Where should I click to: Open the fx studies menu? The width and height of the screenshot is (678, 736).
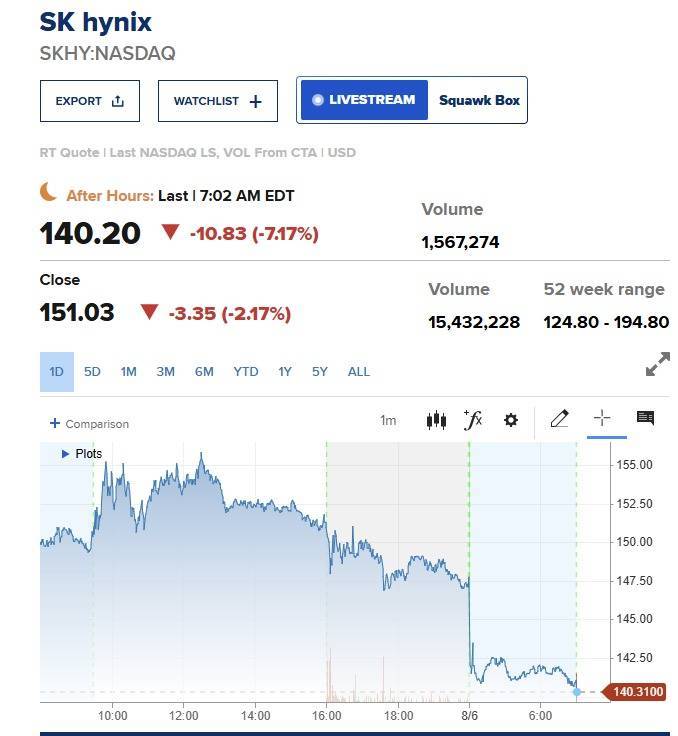tap(473, 420)
